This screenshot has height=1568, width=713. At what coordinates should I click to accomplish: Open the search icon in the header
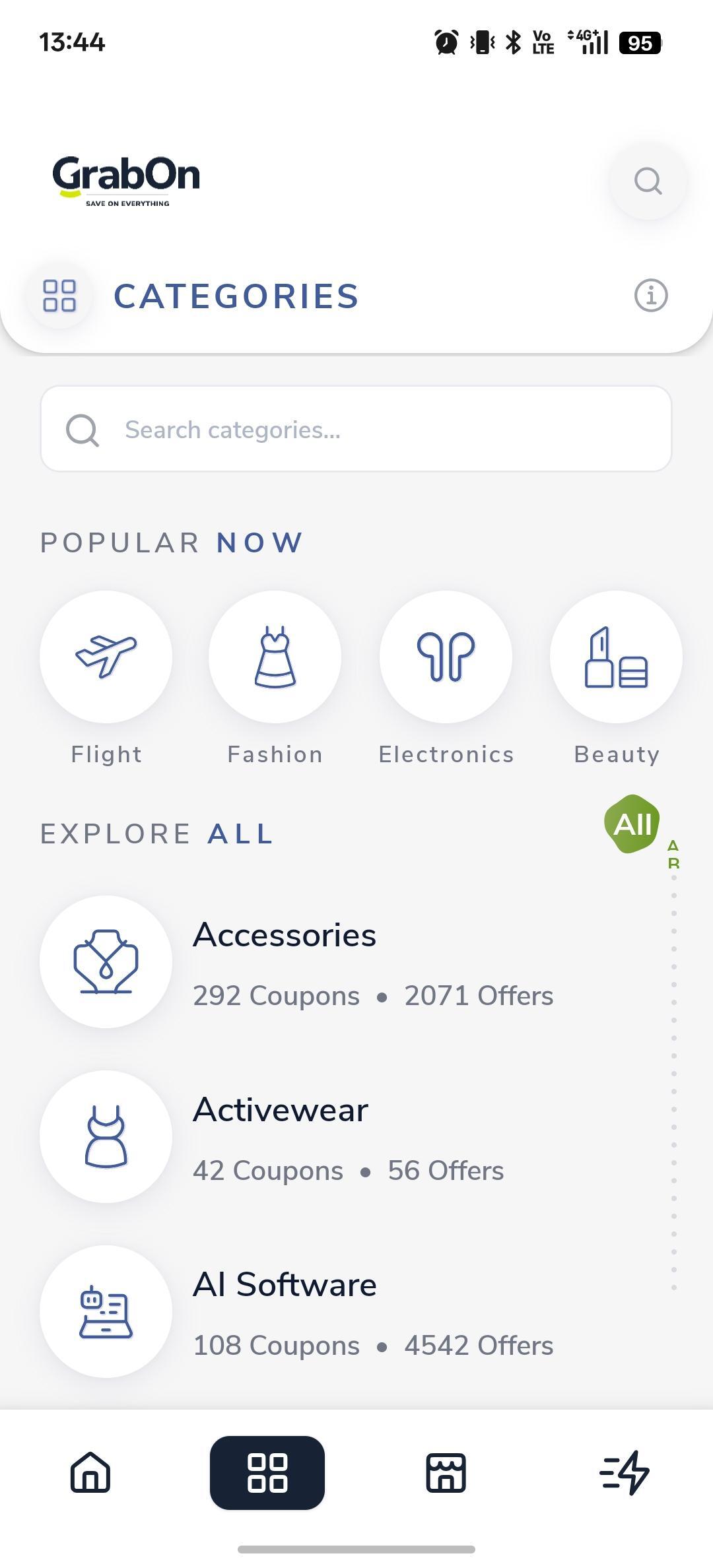[x=648, y=181]
